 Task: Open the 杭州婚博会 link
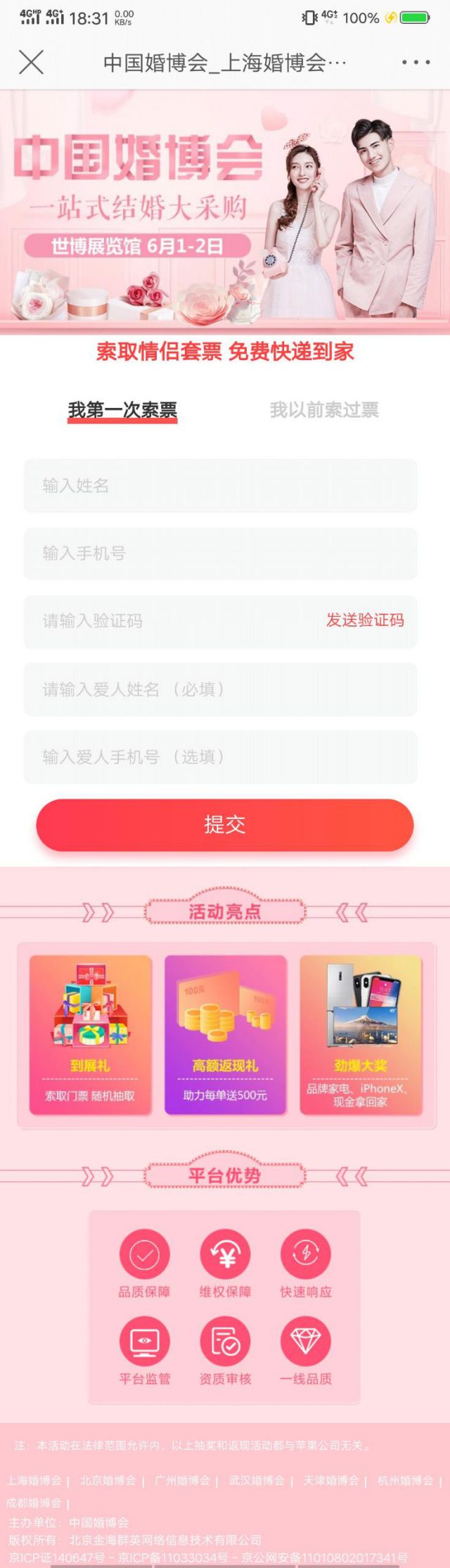[405, 1481]
